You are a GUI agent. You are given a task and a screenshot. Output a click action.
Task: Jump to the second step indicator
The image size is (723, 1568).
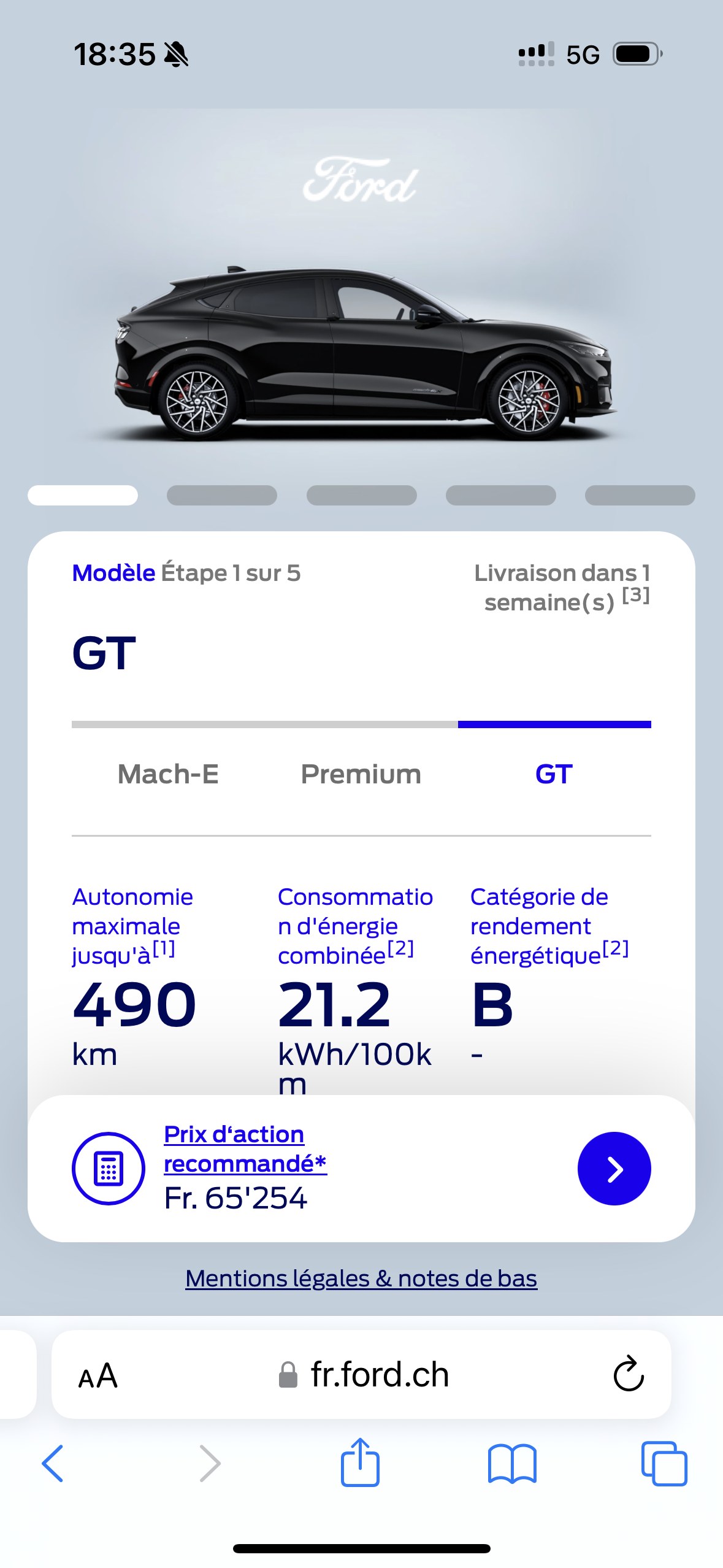(x=222, y=495)
